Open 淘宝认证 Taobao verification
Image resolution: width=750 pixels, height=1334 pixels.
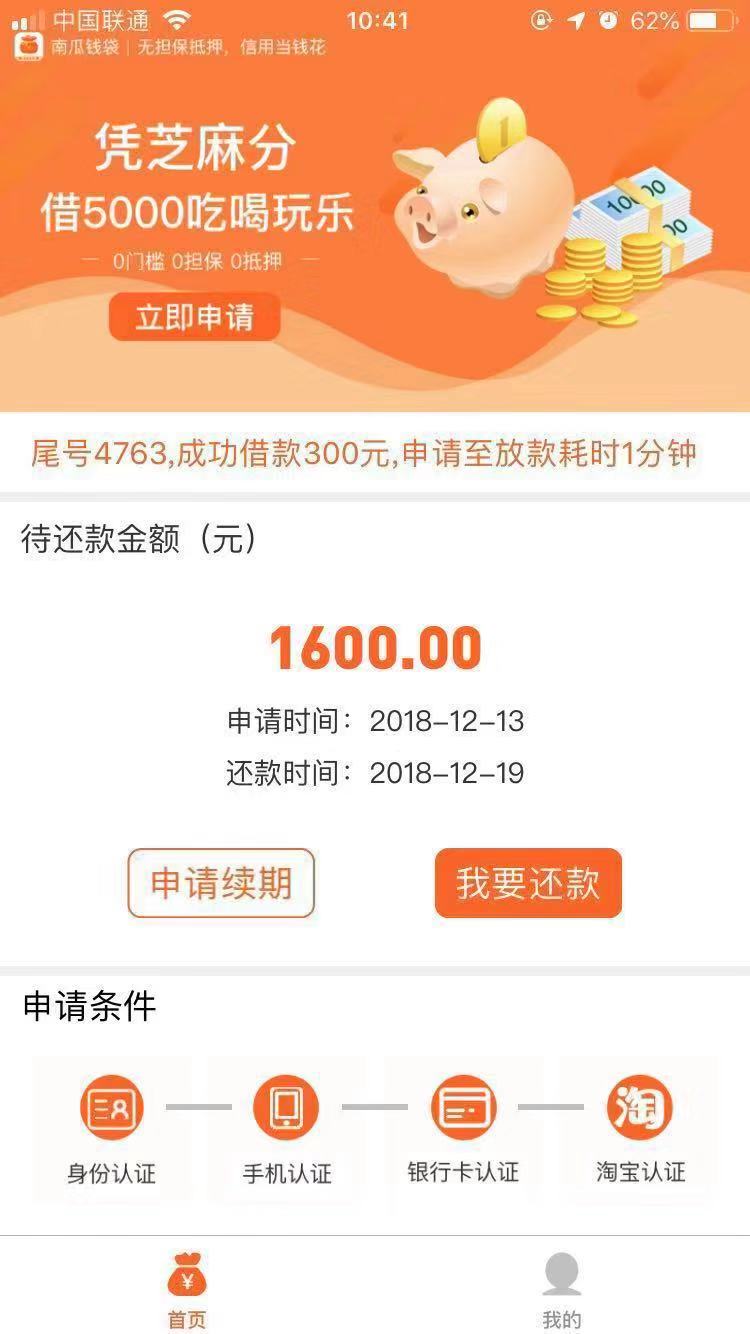coord(640,1128)
